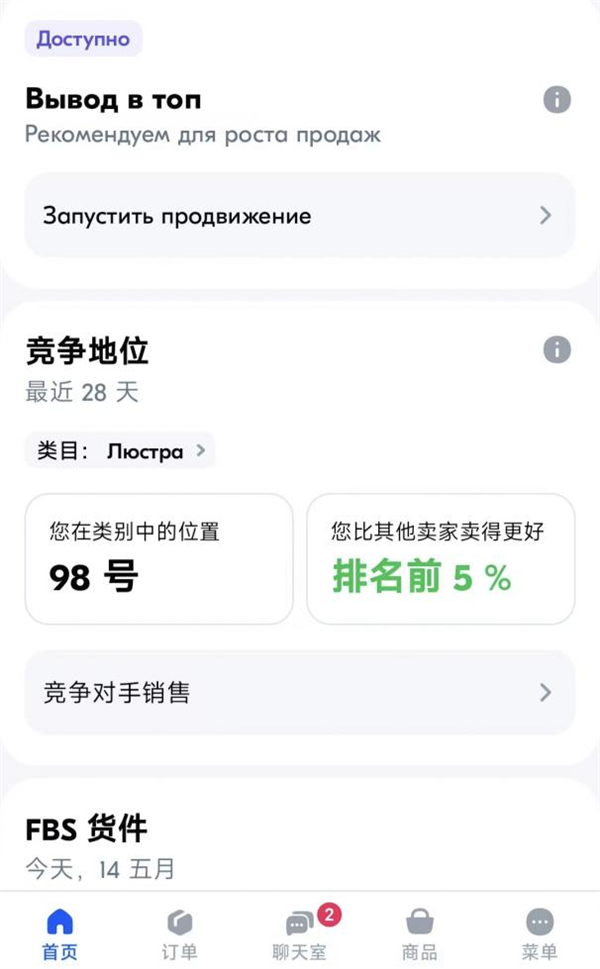Change the 类目 Люстра category
The width and height of the screenshot is (600, 969).
[x=120, y=451]
